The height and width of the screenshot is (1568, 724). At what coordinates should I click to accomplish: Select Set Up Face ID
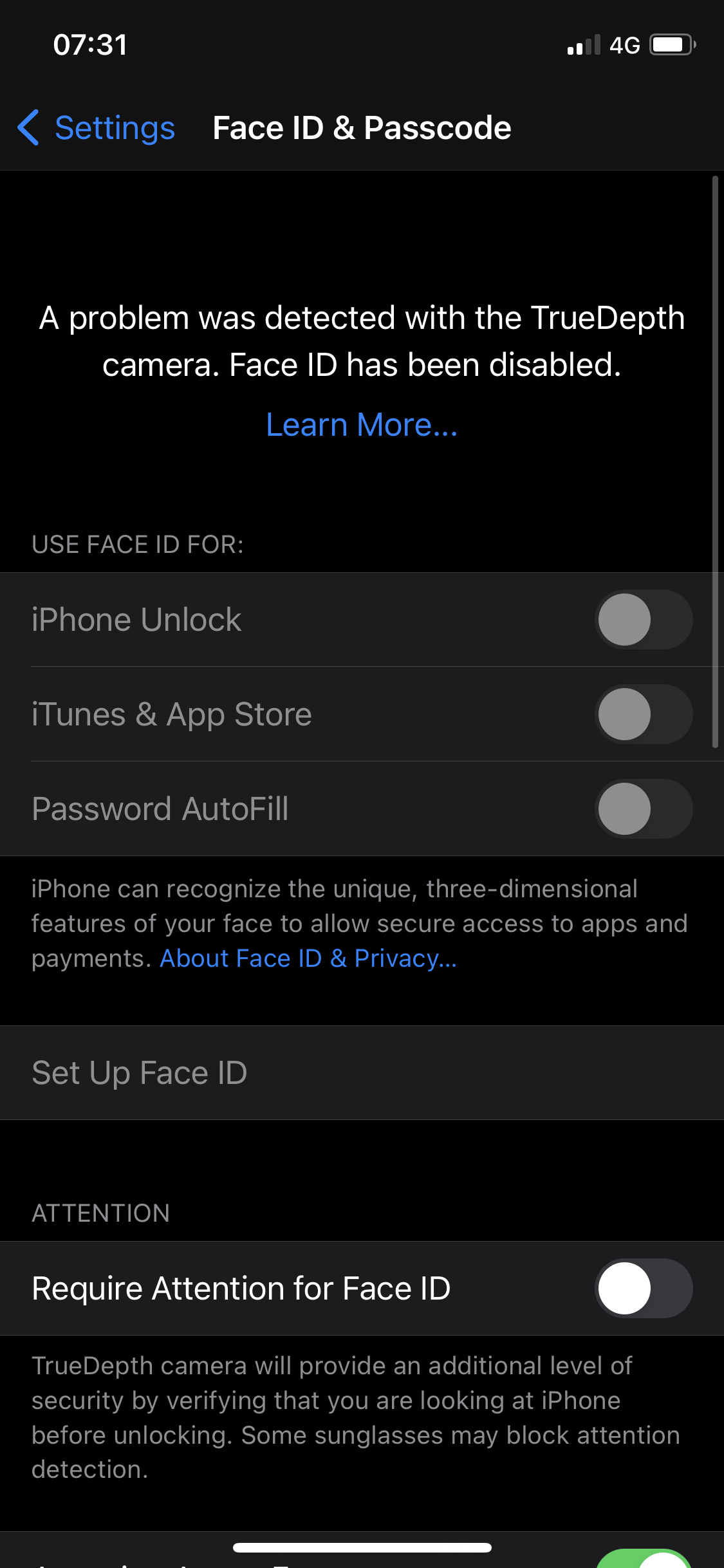[140, 1073]
